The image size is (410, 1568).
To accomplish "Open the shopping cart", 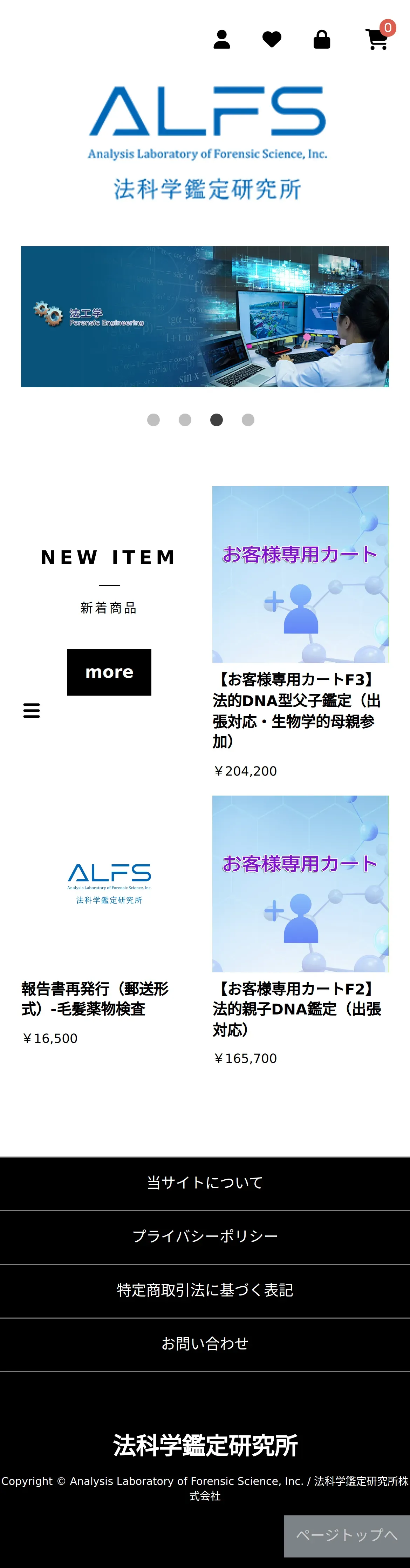I will 377,40.
